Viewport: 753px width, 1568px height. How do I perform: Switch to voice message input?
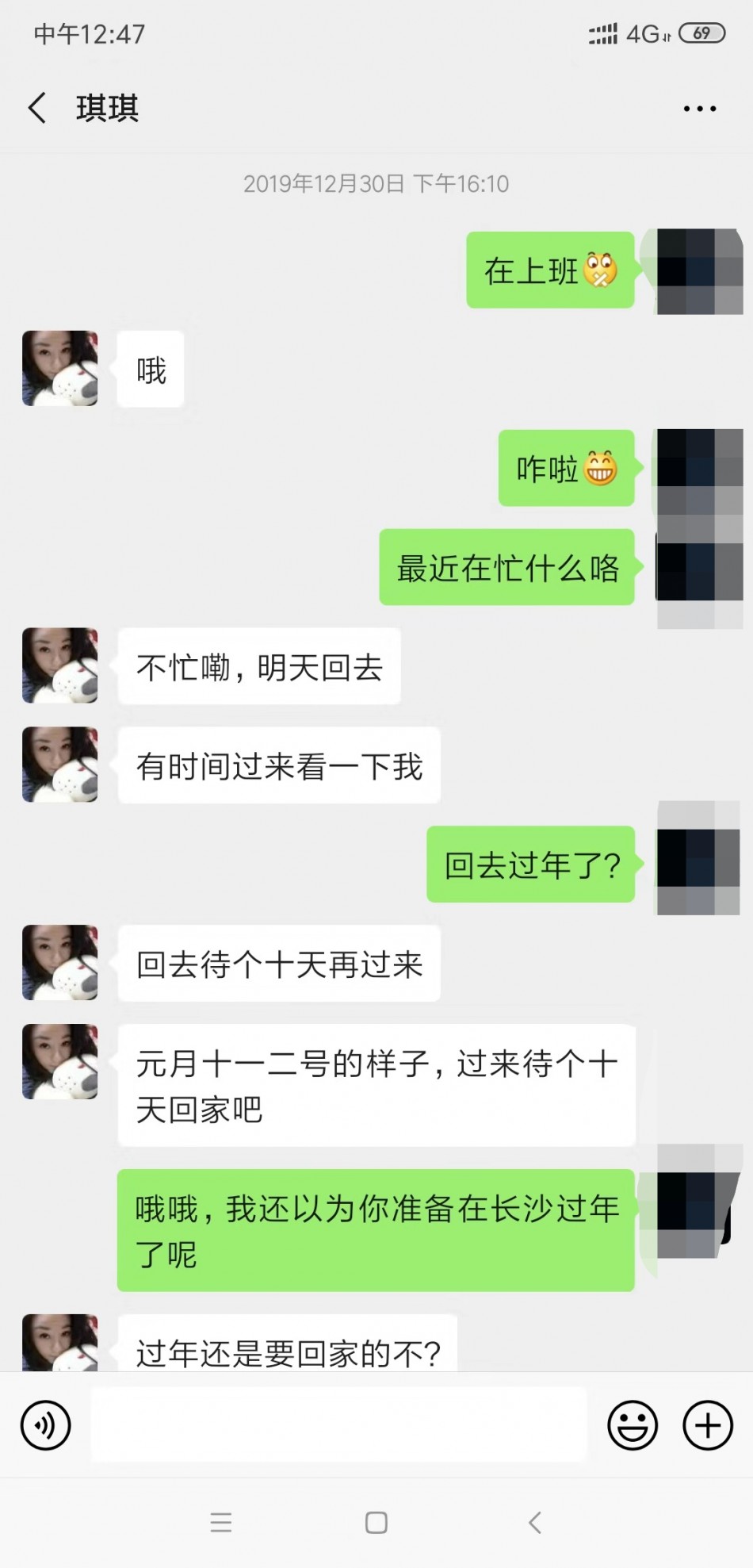coord(46,1425)
